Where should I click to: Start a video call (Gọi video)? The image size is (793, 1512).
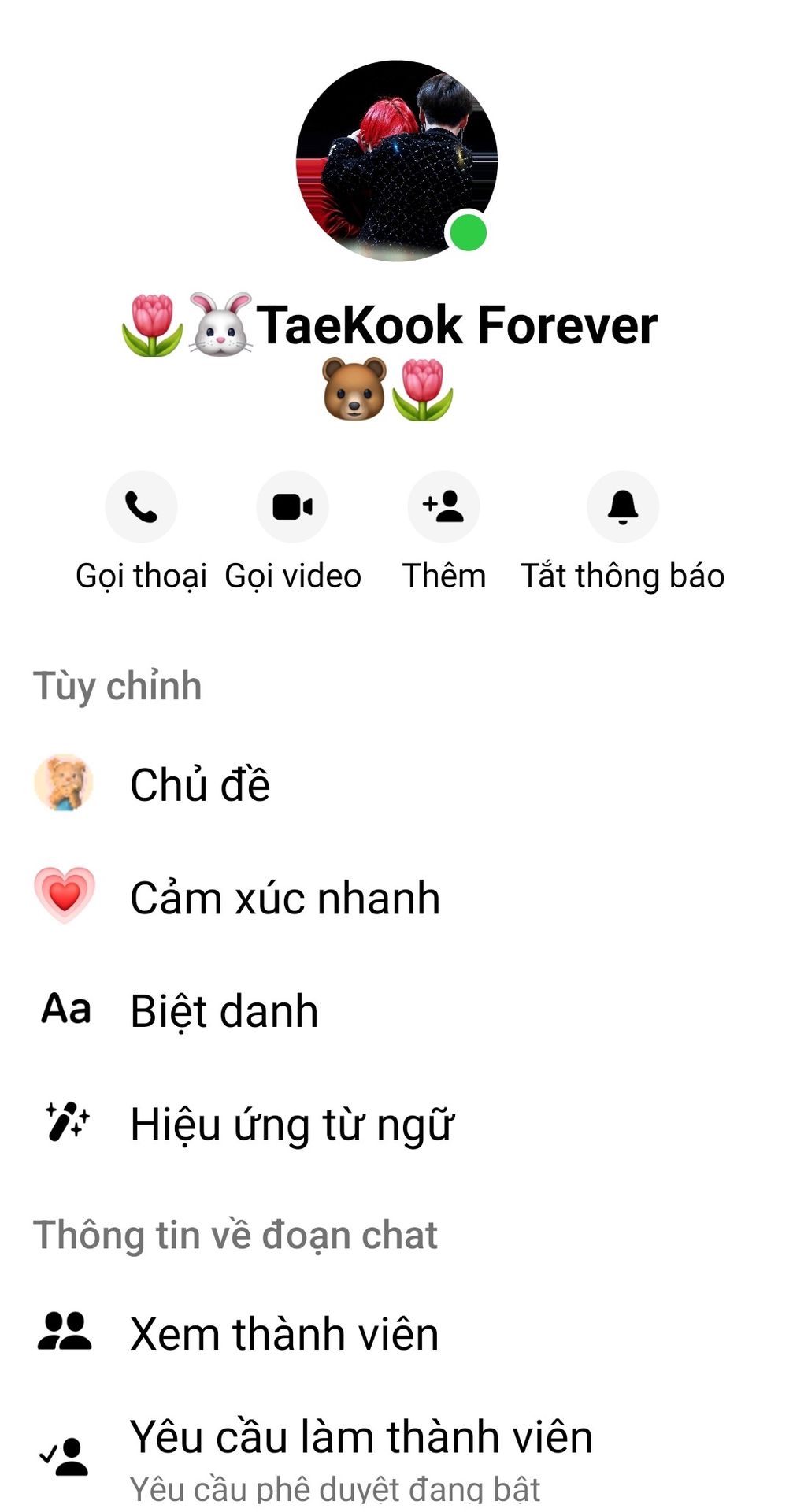(292, 507)
